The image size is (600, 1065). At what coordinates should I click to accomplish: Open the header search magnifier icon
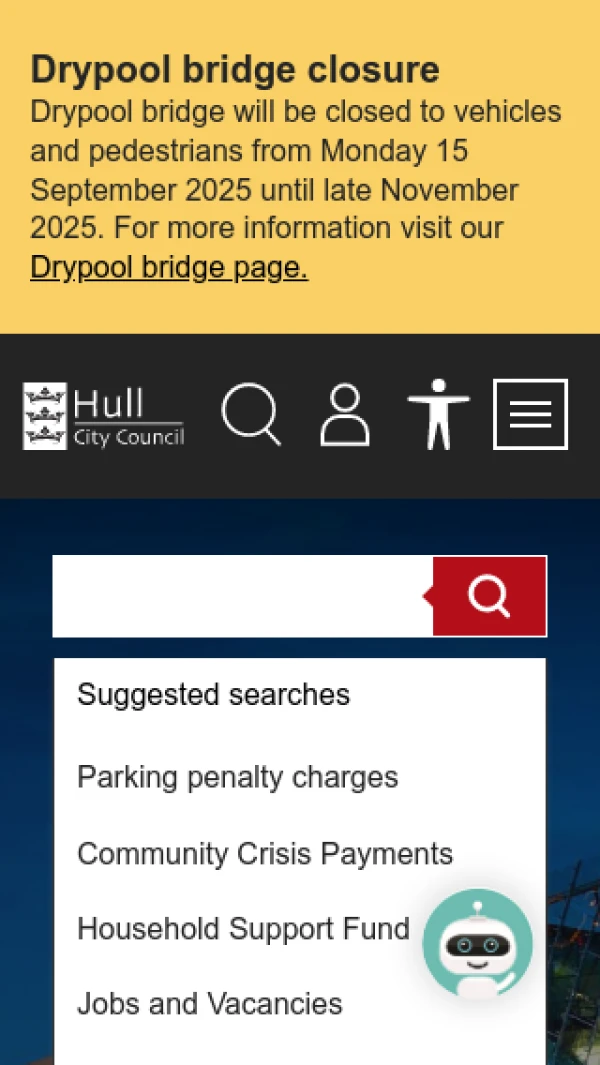point(250,414)
